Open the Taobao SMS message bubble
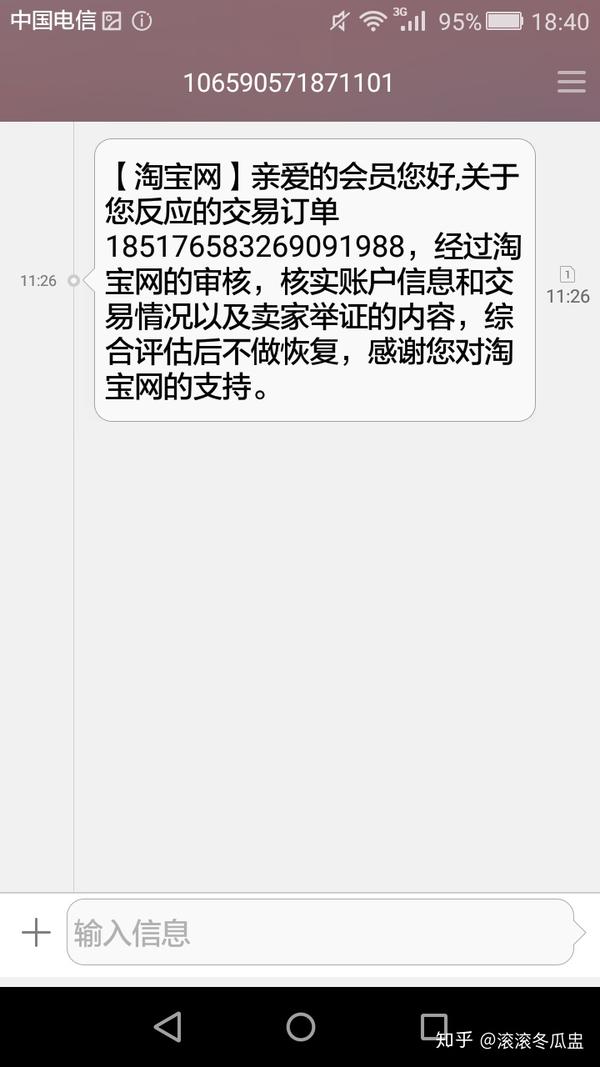 pyautogui.click(x=314, y=280)
